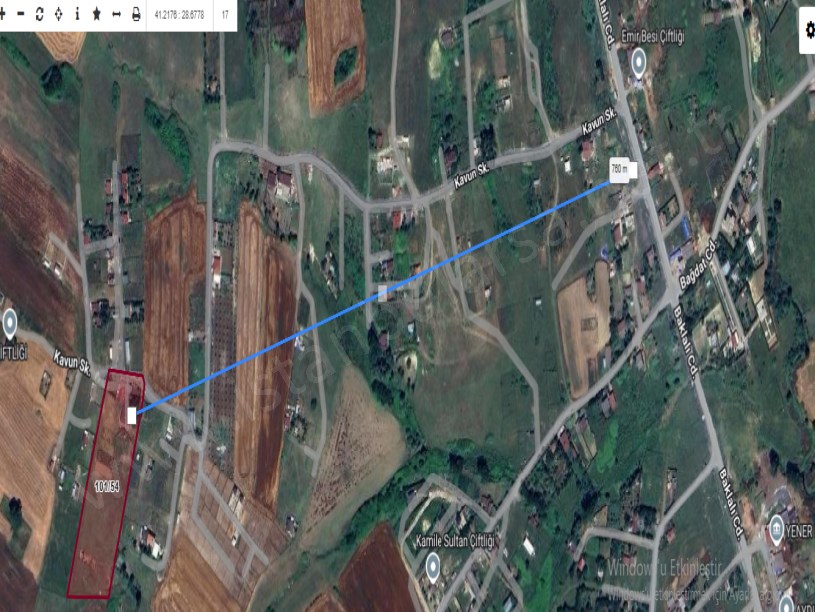
Task: Open the info tool
Action: (x=77, y=15)
